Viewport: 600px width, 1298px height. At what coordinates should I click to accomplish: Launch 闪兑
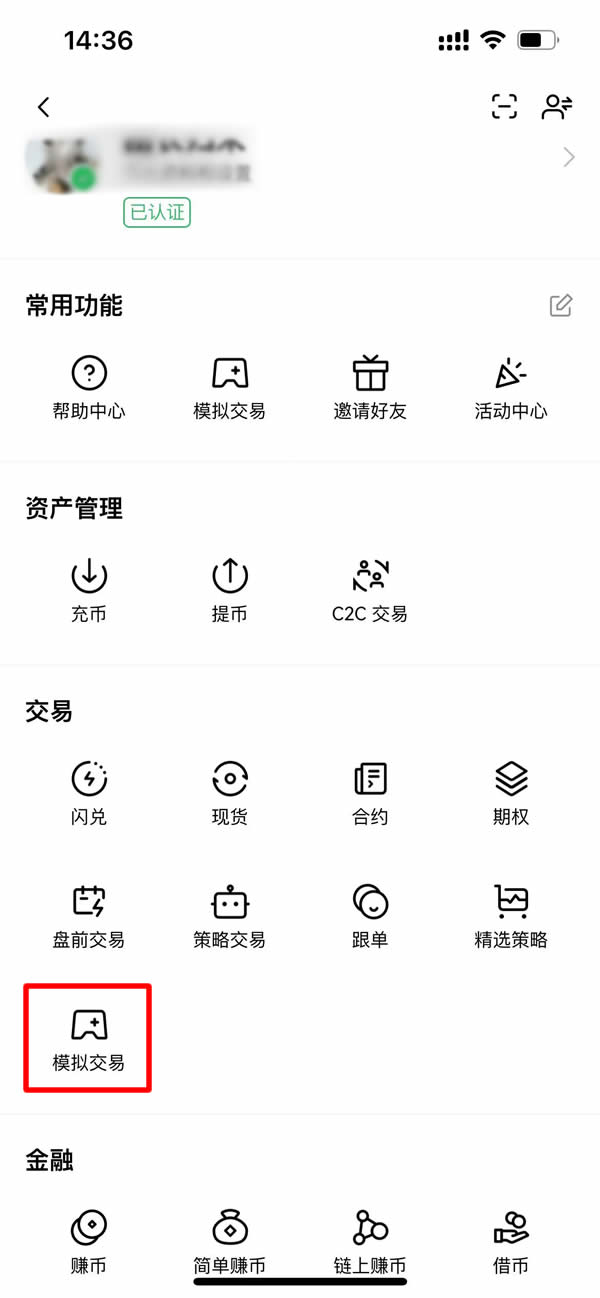(89, 794)
